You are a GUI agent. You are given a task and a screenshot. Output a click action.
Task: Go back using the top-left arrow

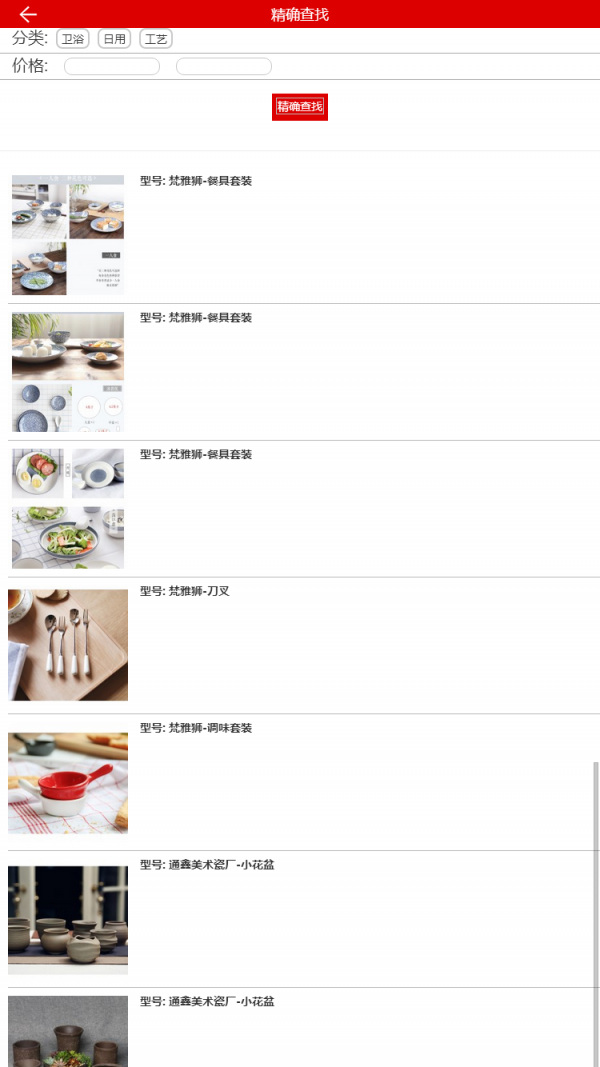(x=28, y=14)
